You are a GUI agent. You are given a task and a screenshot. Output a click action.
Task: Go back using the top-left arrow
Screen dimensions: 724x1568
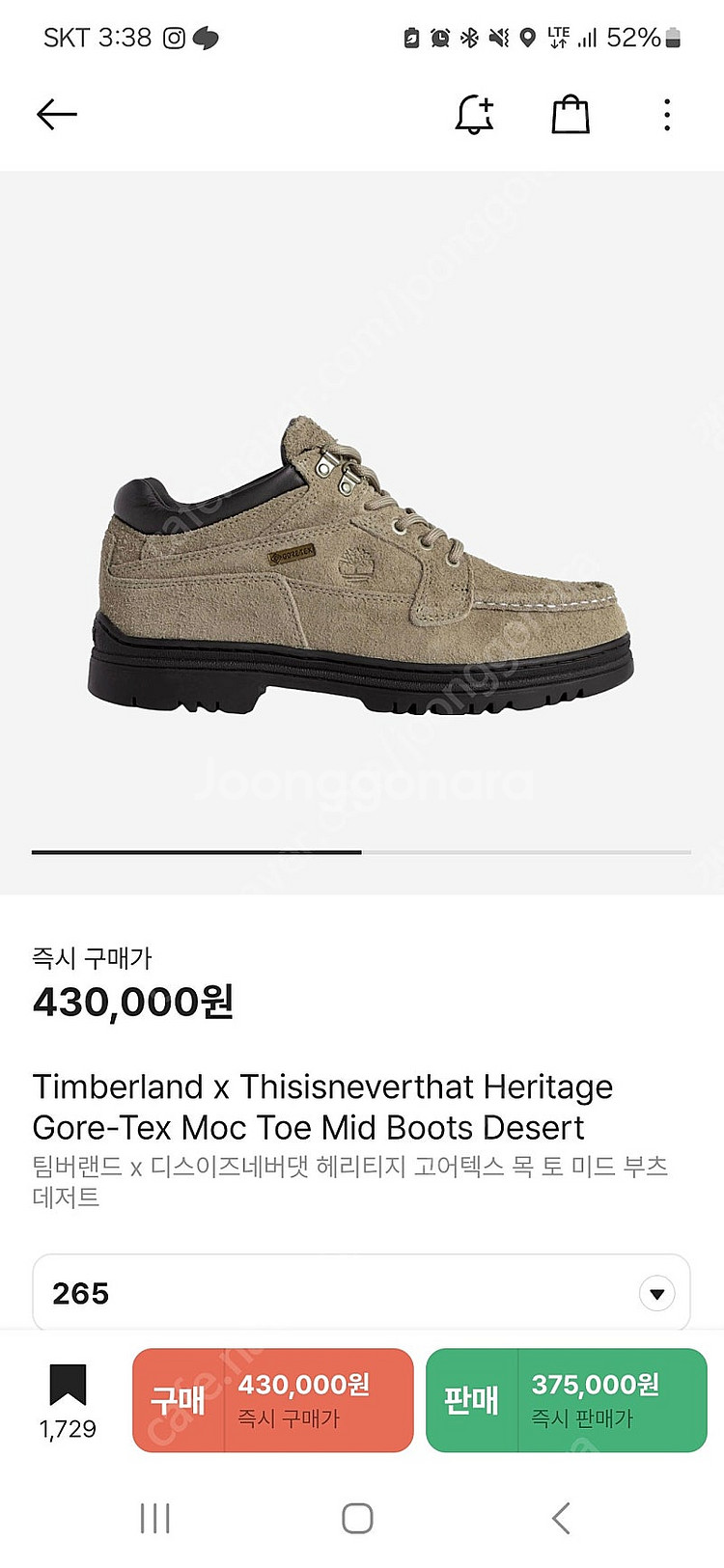[x=56, y=115]
